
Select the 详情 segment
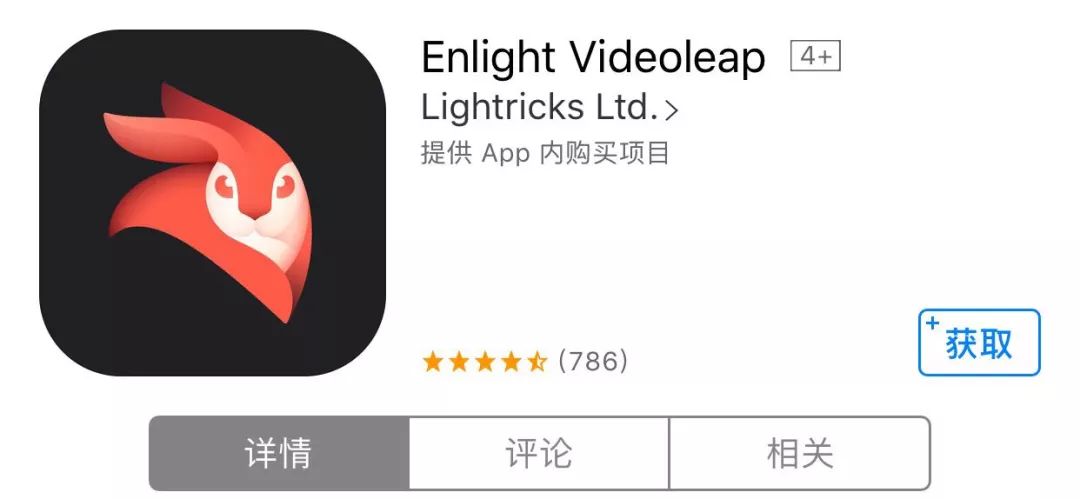(279, 453)
